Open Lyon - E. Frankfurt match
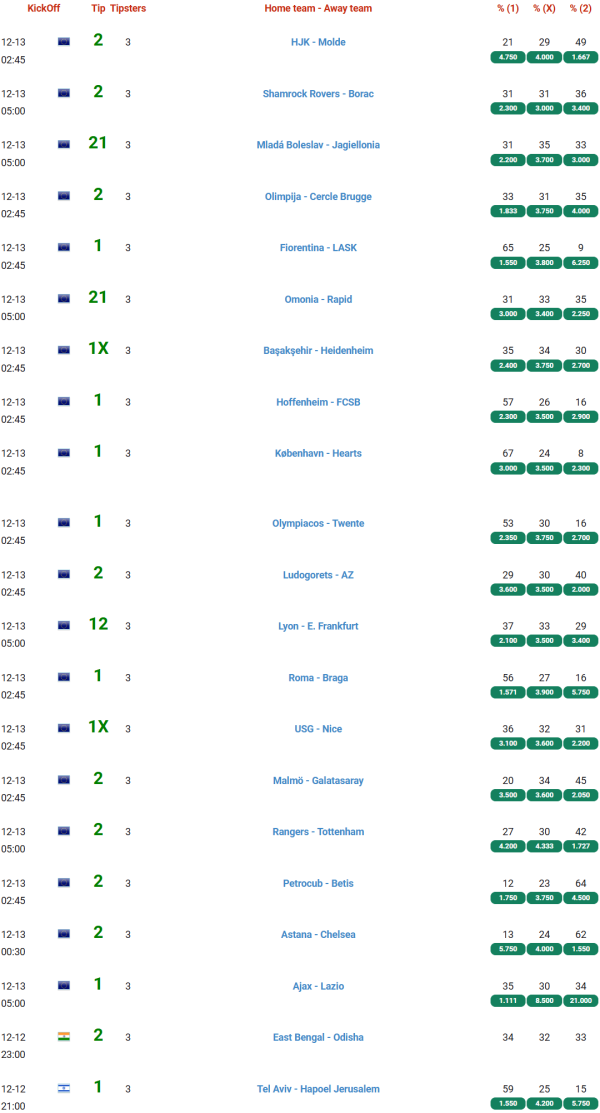Viewport: 600px width, 1113px height. (318, 626)
